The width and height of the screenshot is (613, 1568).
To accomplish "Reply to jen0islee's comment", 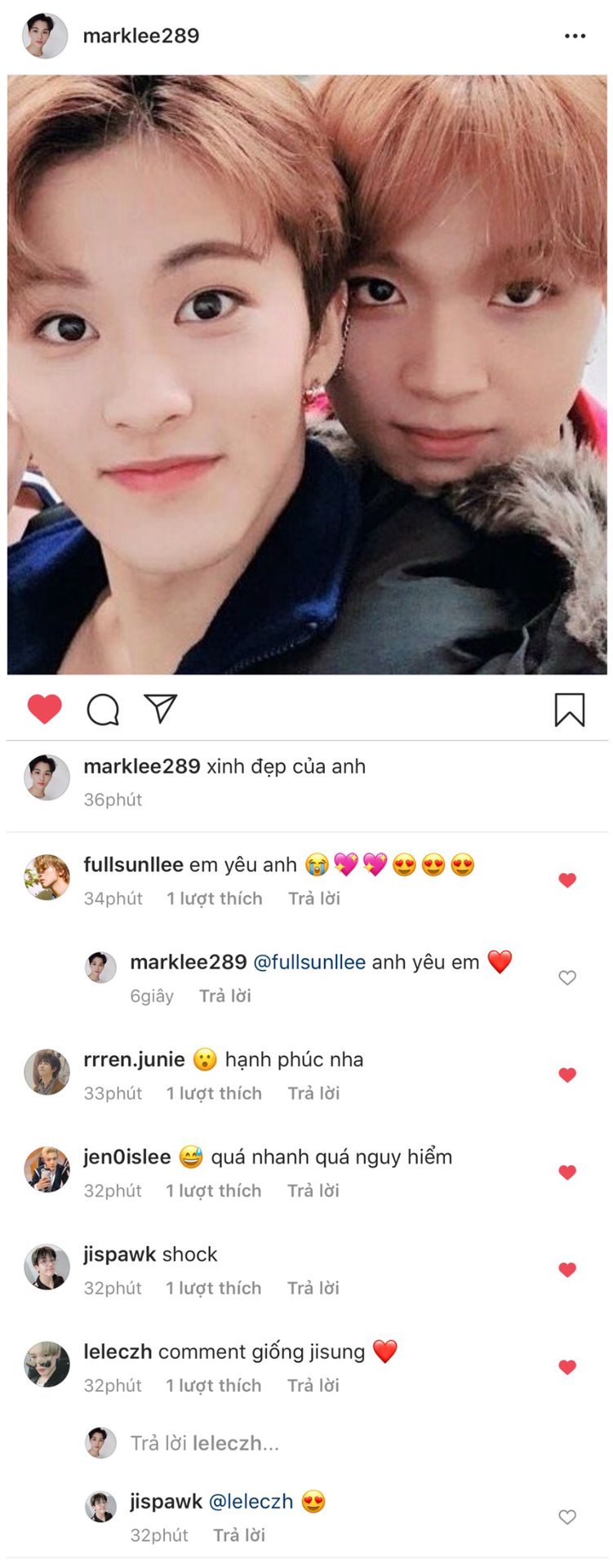I will [x=313, y=1191].
